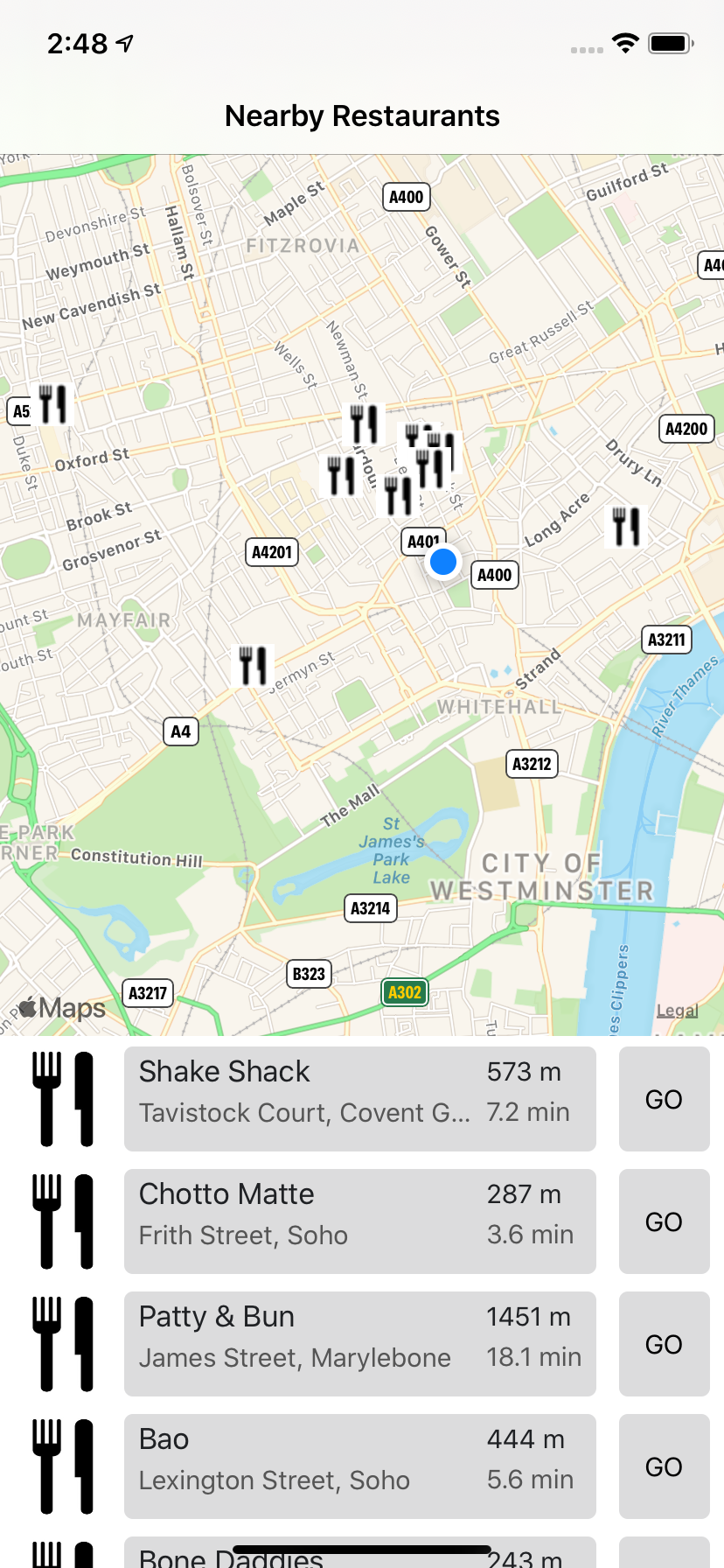This screenshot has width=724, height=1568.
Task: View Patty & Bun on James Street
Action: pyautogui.click(x=359, y=1344)
